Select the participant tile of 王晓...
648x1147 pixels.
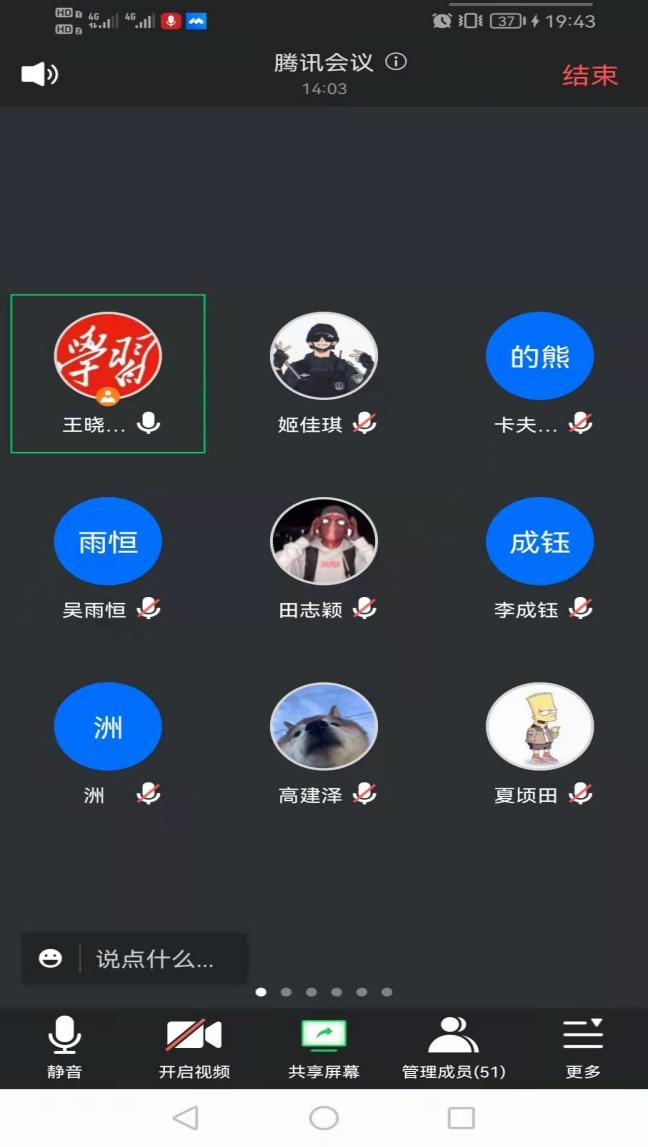108,373
